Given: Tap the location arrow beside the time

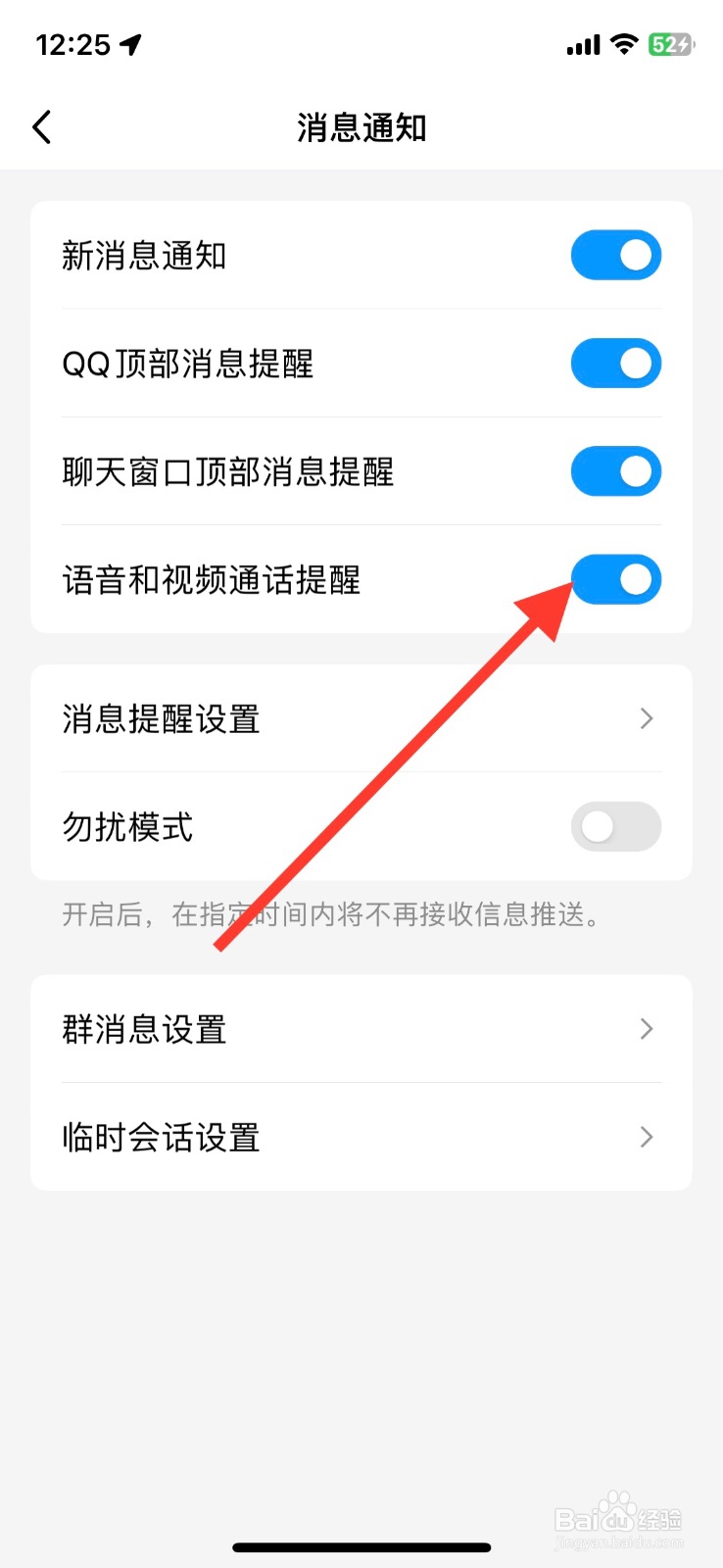Looking at the screenshot, I should 127,43.
